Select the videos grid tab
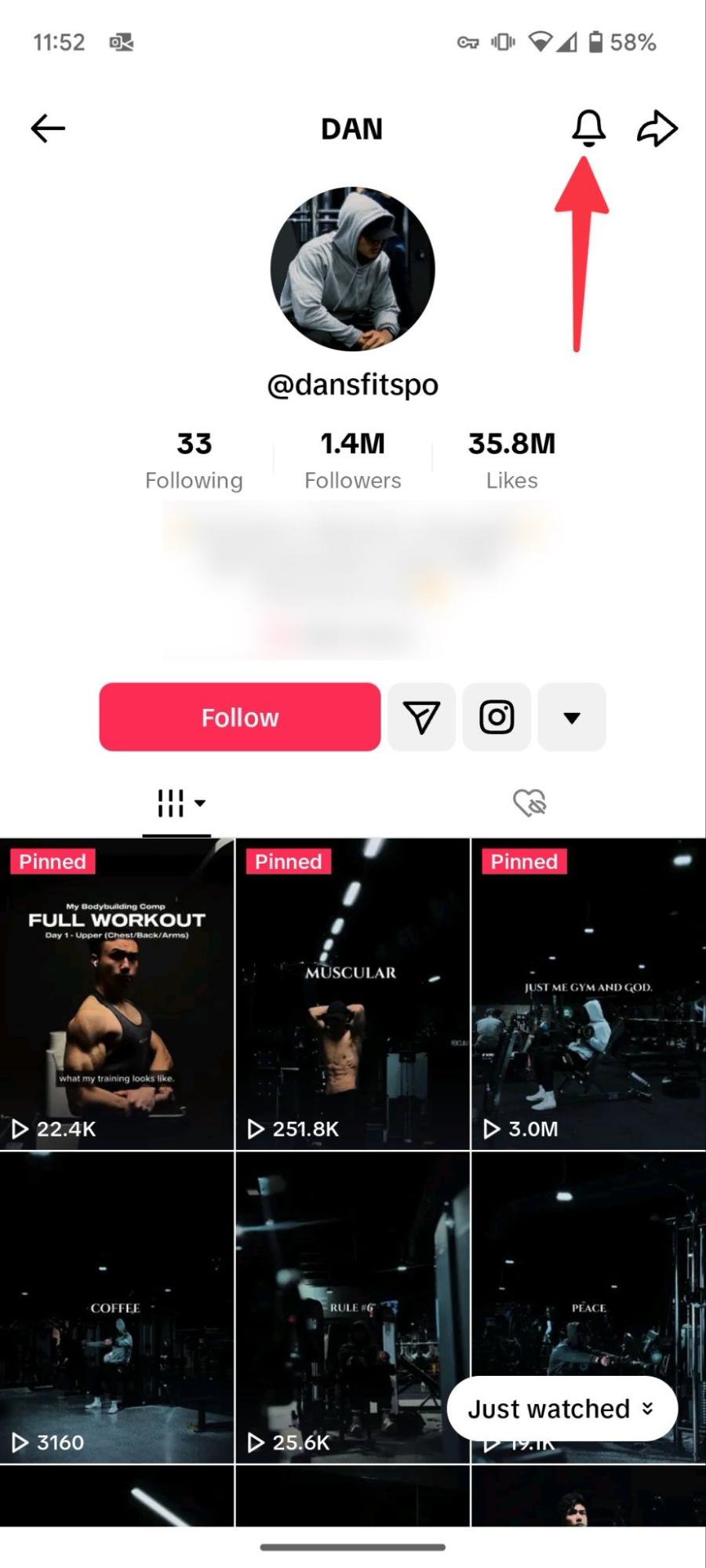 coord(177,802)
